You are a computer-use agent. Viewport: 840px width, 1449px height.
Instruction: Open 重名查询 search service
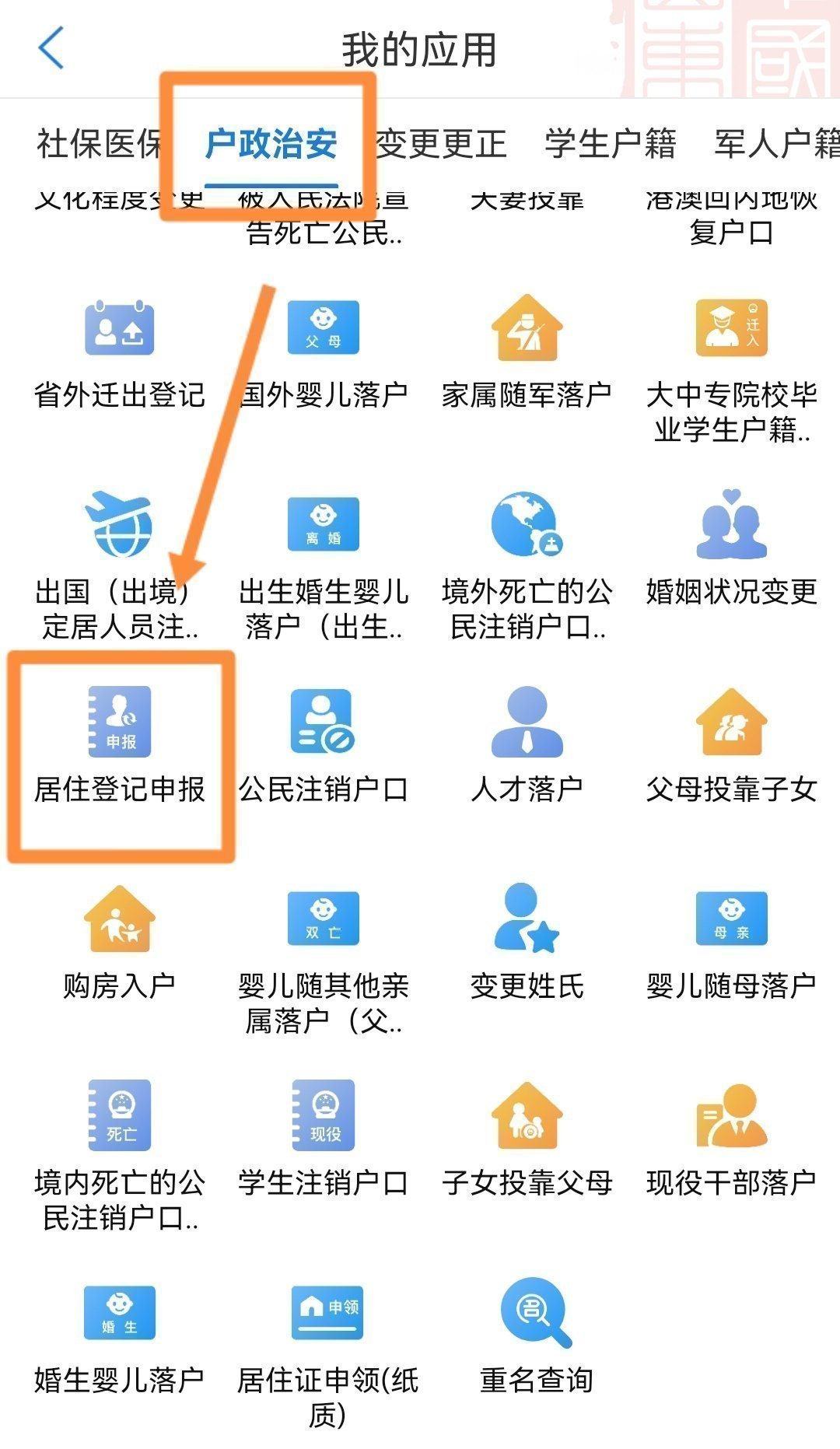click(536, 1338)
